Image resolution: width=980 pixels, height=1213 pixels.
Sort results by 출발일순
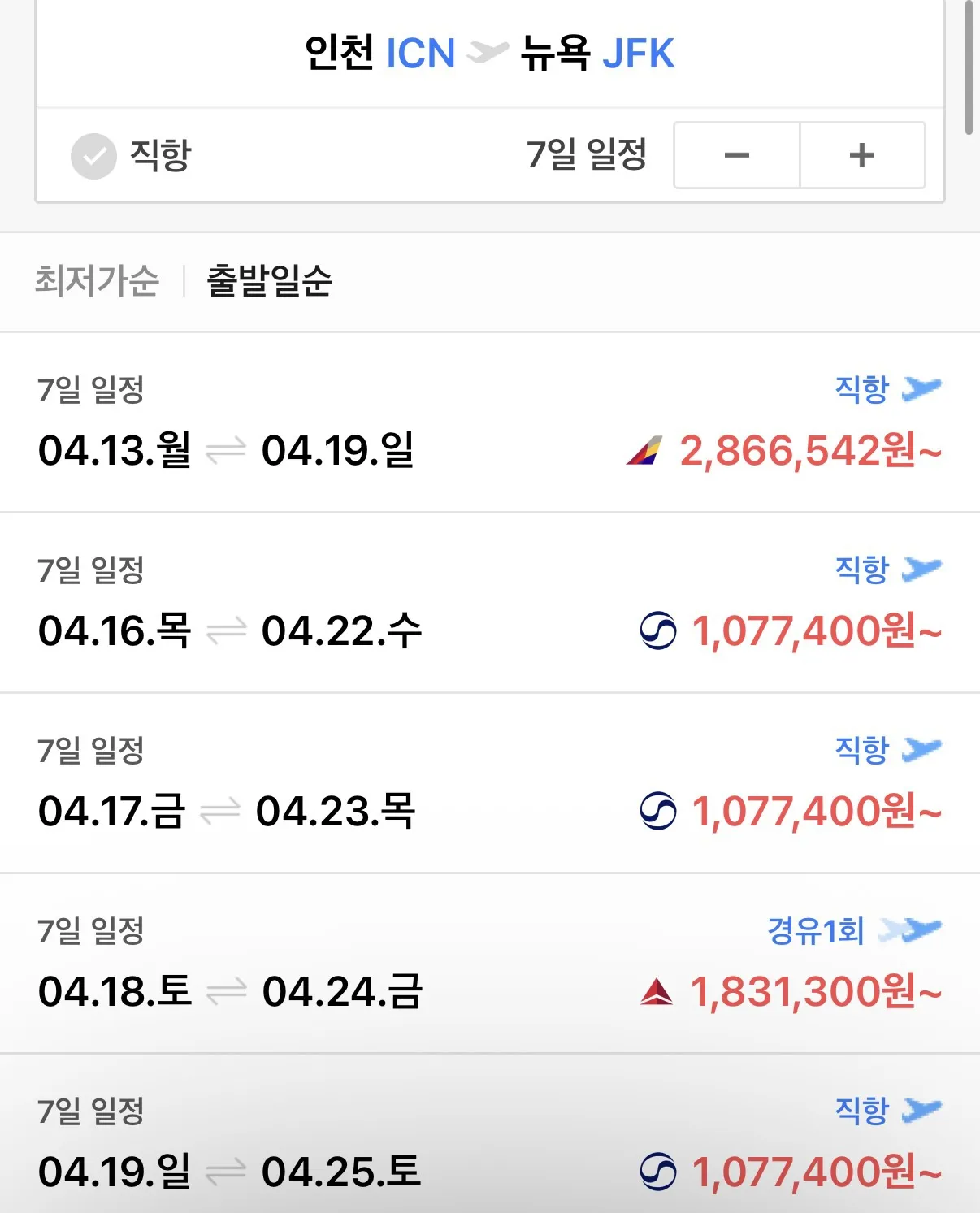[269, 281]
